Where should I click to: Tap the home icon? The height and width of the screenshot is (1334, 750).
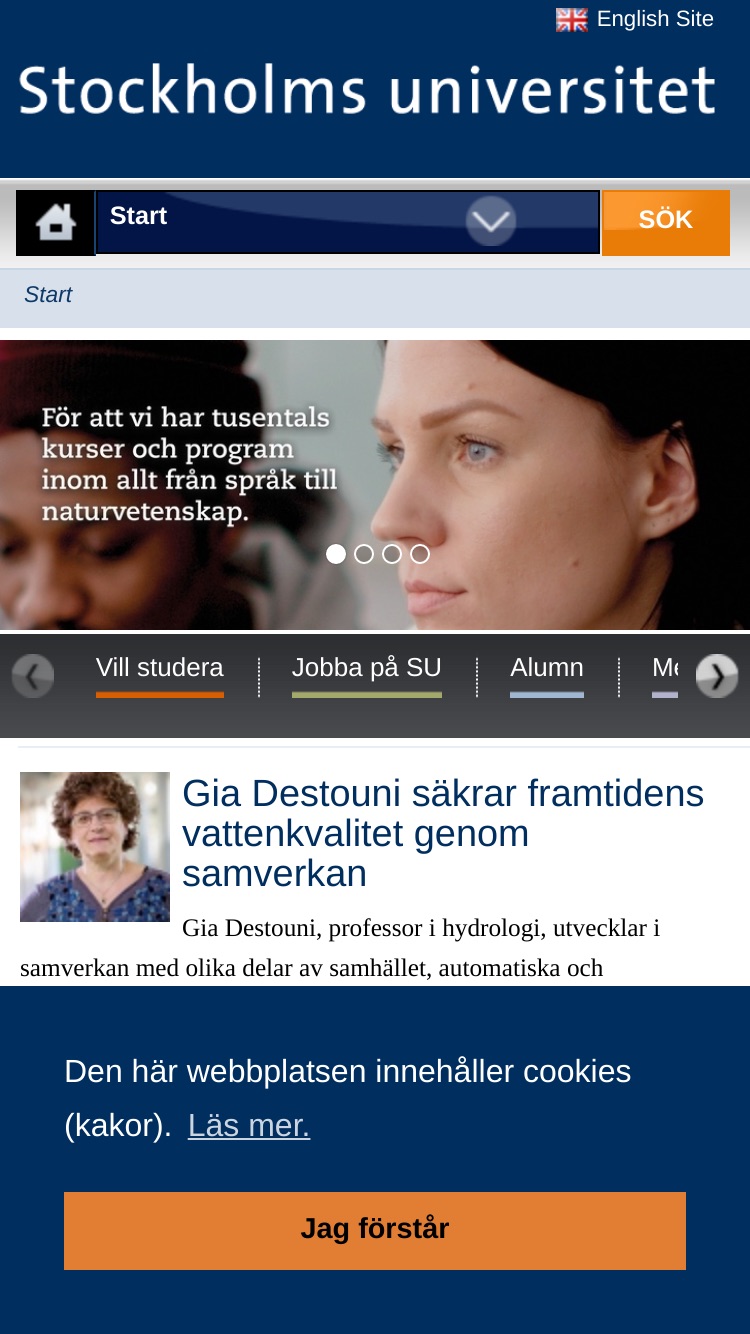(56, 222)
